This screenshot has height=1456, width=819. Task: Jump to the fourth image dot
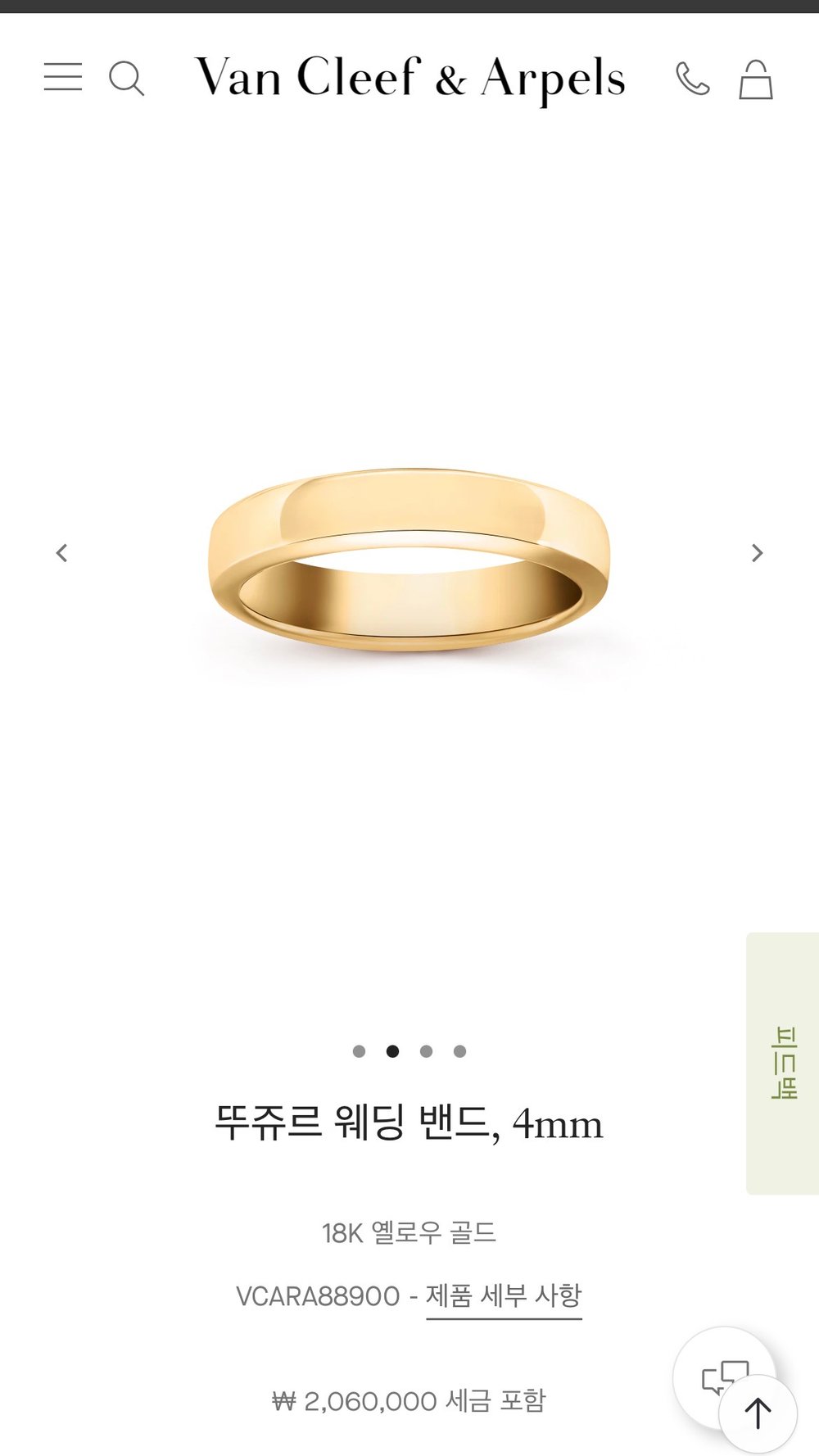(x=459, y=1051)
